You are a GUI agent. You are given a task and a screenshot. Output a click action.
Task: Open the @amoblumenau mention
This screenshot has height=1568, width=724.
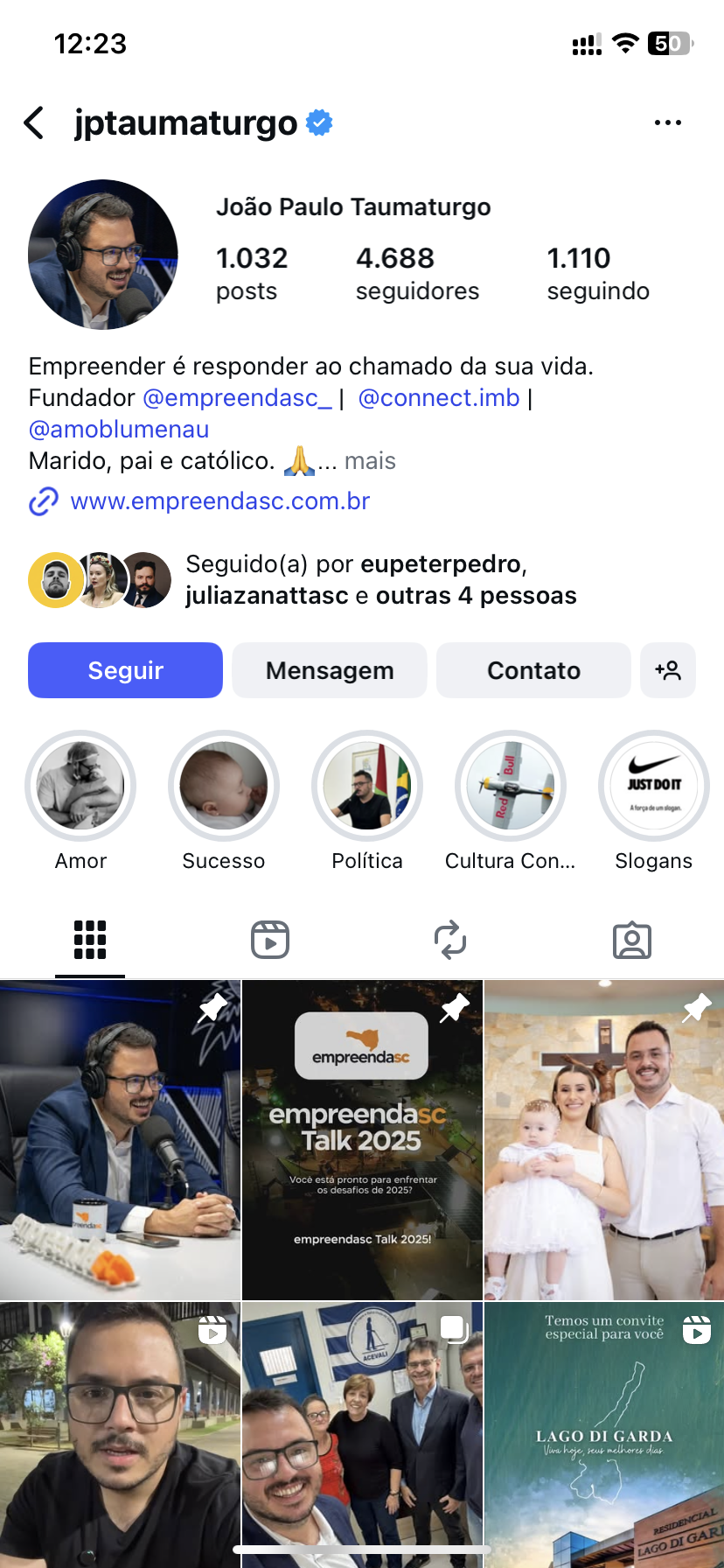pos(119,430)
